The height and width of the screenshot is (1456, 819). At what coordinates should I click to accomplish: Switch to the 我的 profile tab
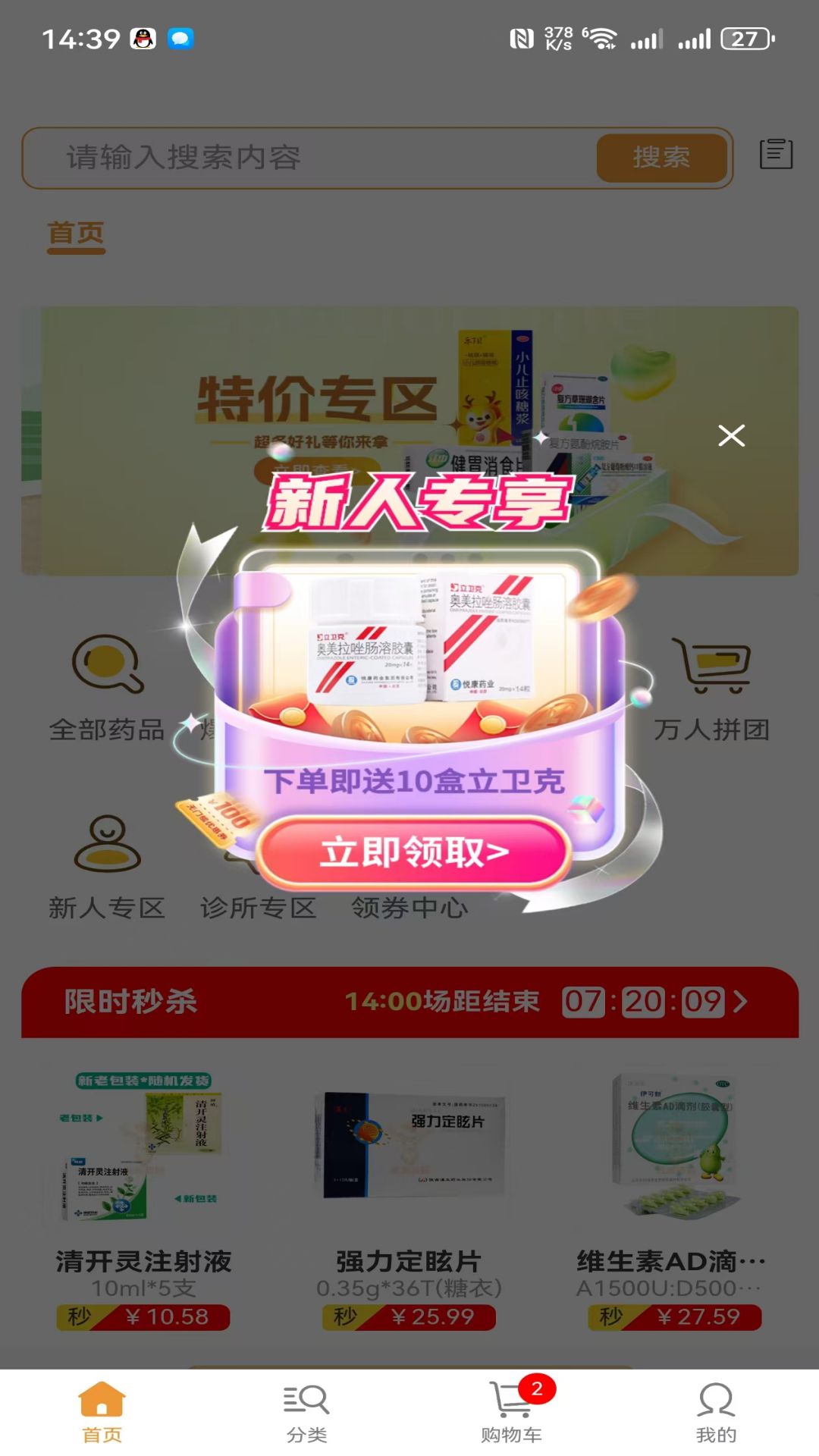click(x=716, y=1414)
